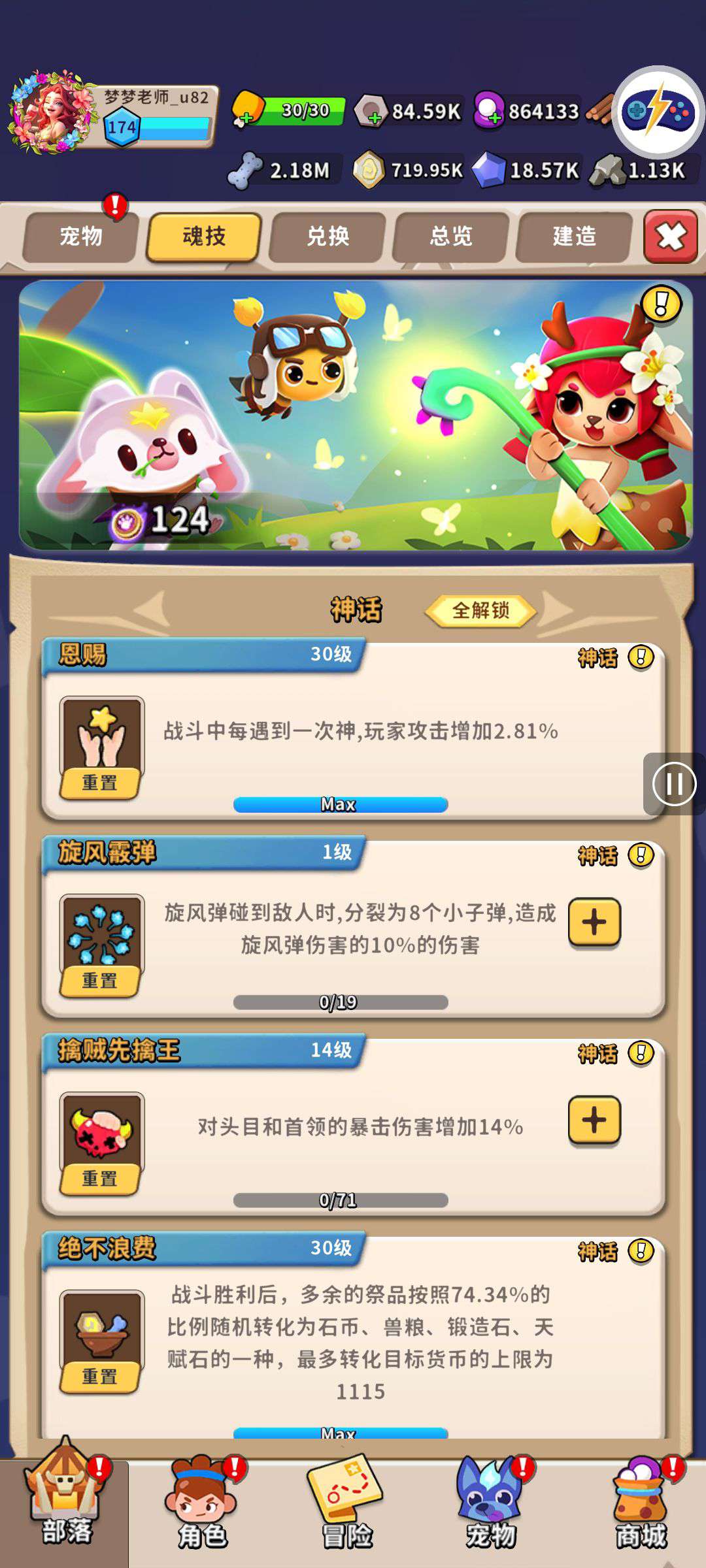706x1568 pixels.
Task: Tap the 全解锁 button
Action: click(x=480, y=610)
